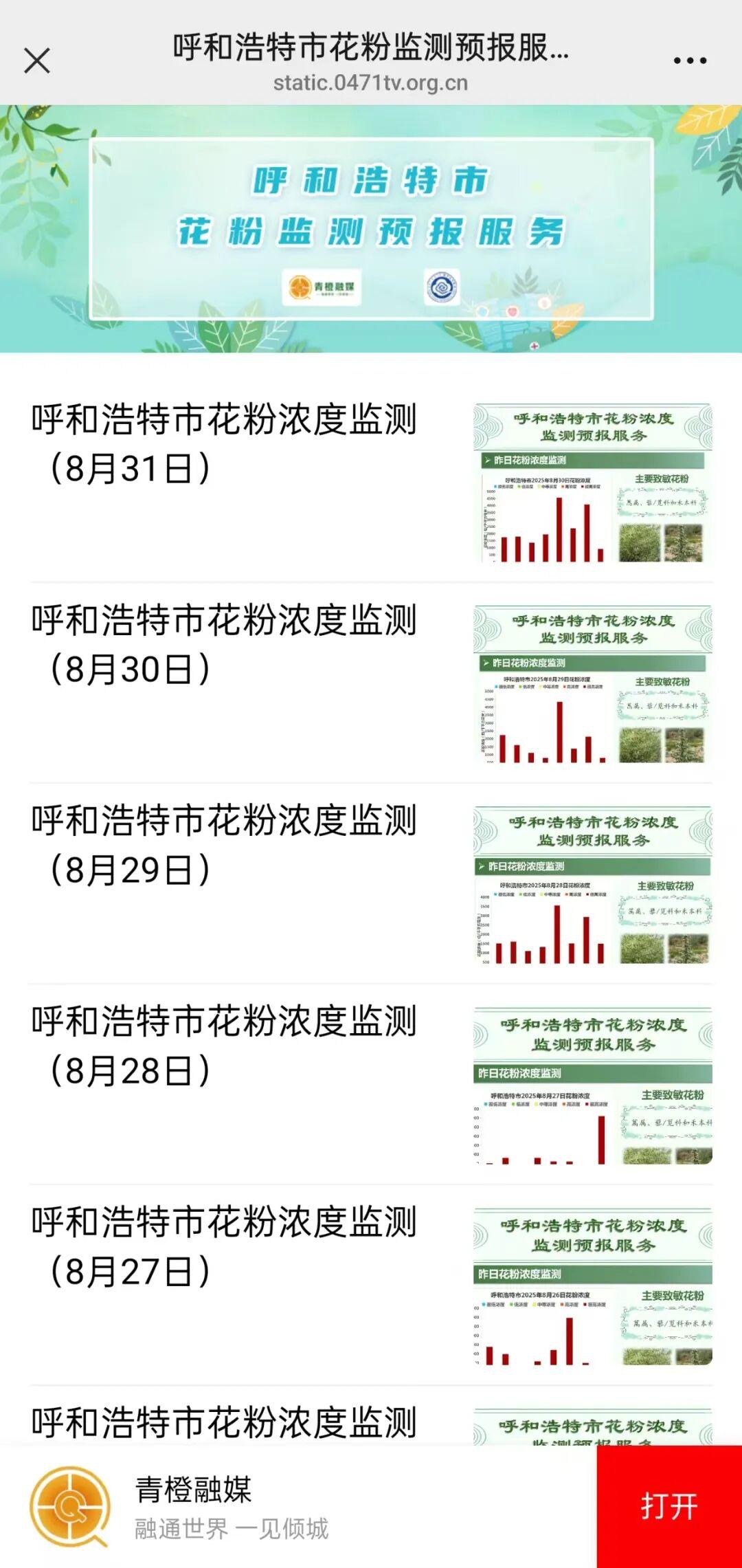
Task: Open the pollen monitoring report for 8月29日
Action: [x=224, y=846]
